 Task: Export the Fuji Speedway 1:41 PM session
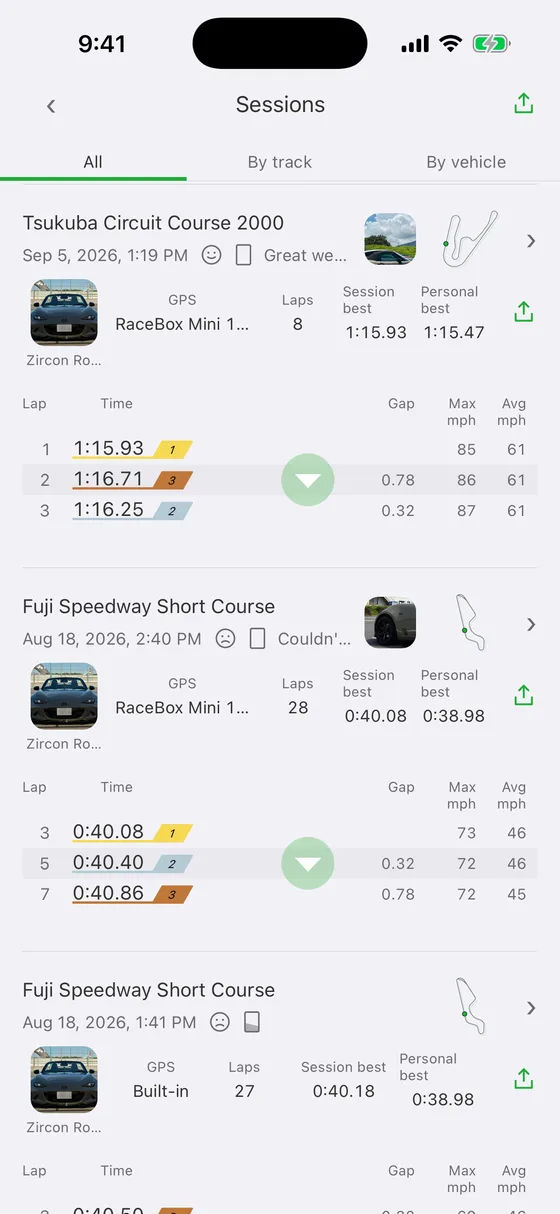click(523, 1079)
